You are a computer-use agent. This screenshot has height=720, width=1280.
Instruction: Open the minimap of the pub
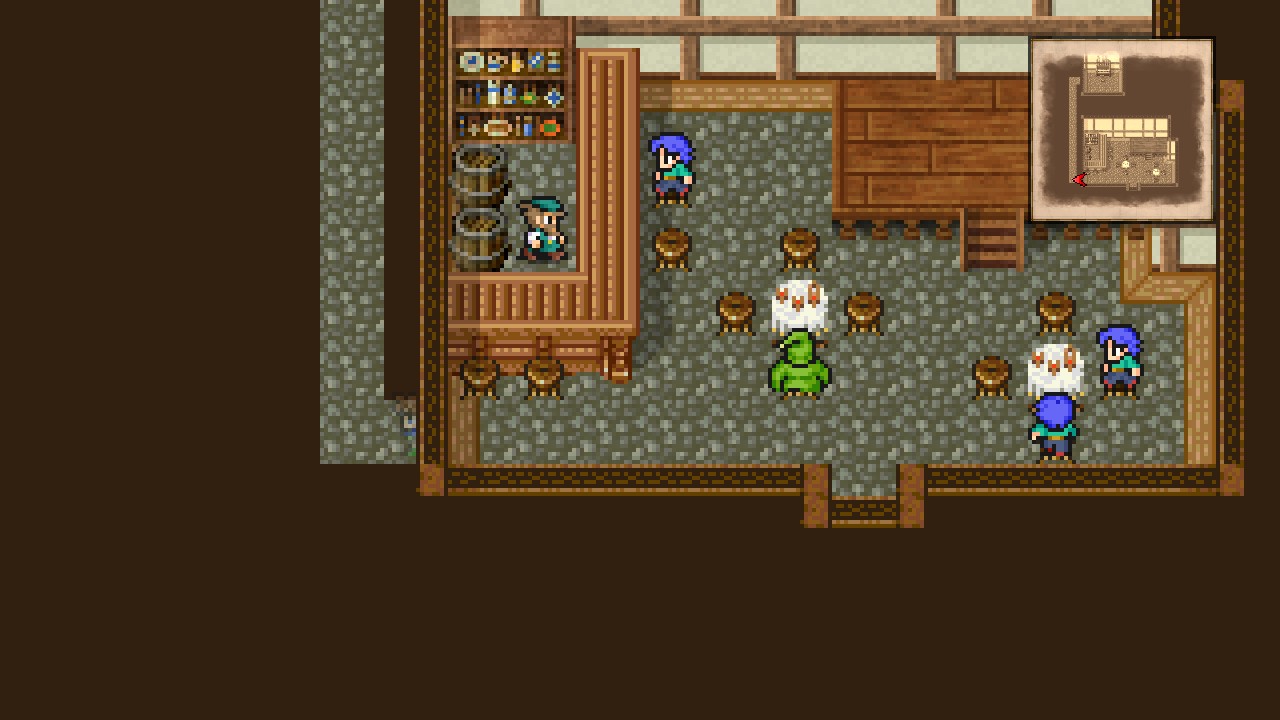pyautogui.click(x=1121, y=129)
